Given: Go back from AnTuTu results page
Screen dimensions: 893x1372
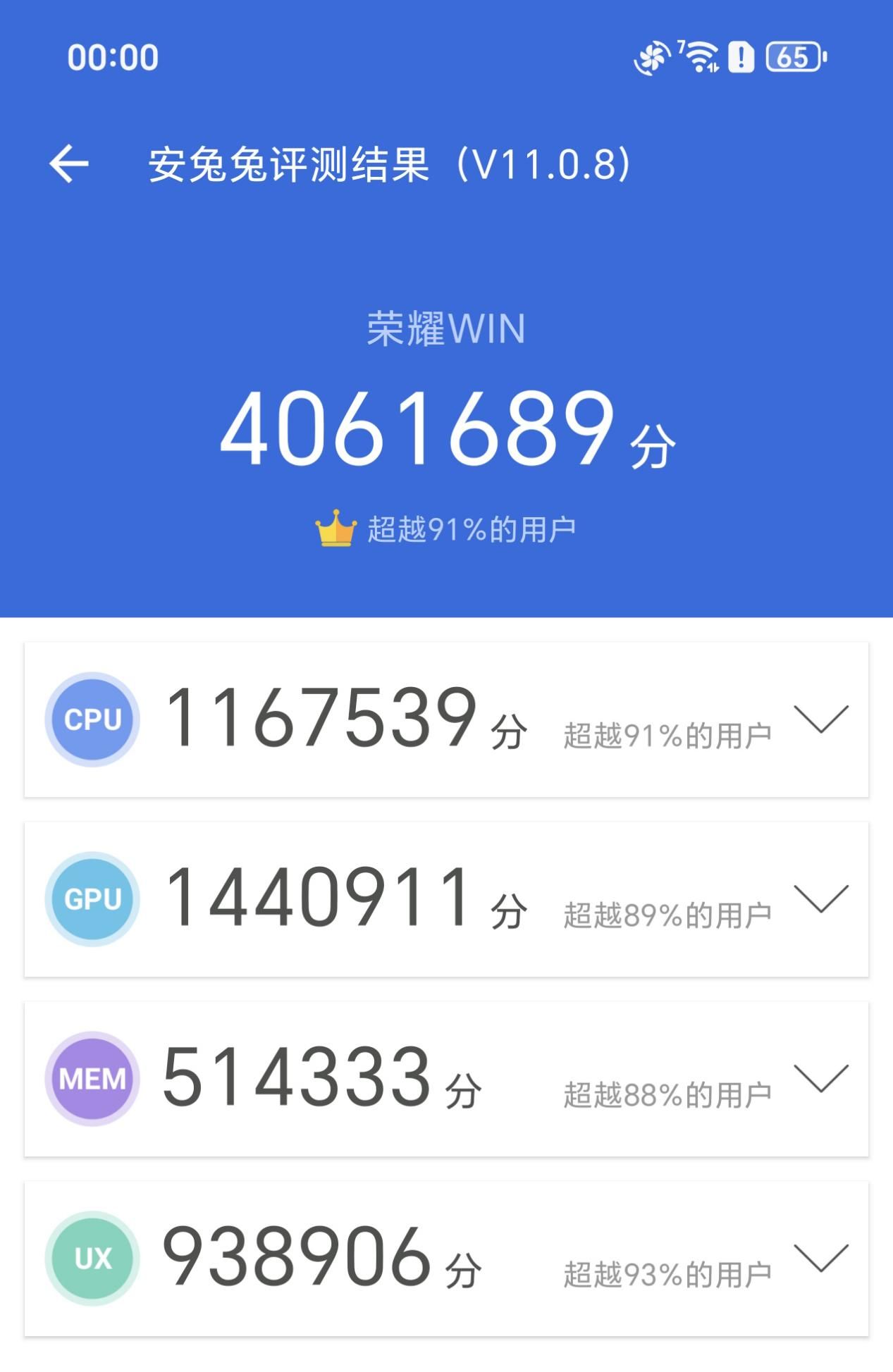Looking at the screenshot, I should click(69, 164).
